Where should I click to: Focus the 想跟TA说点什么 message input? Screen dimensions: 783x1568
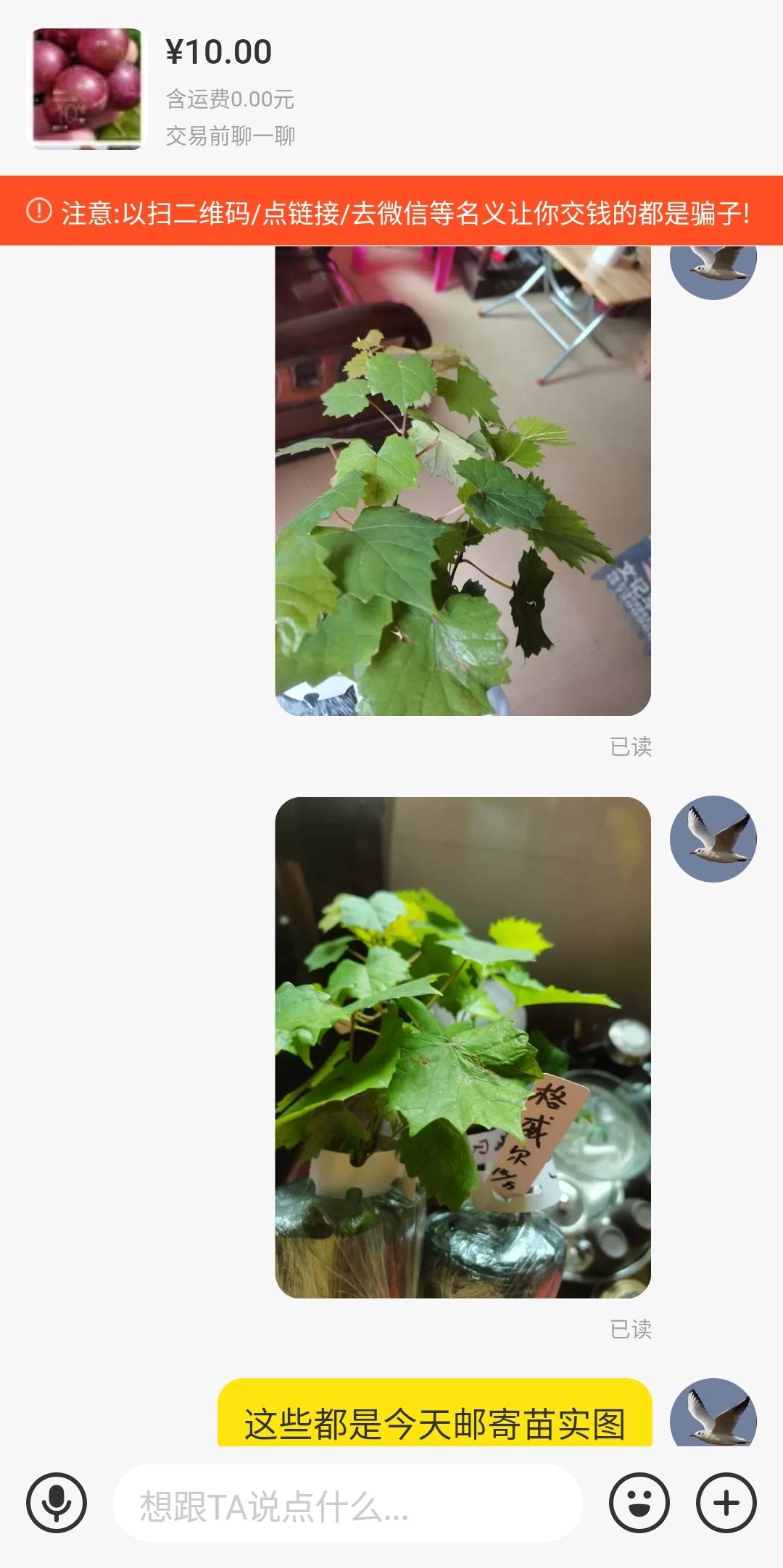[348, 1504]
